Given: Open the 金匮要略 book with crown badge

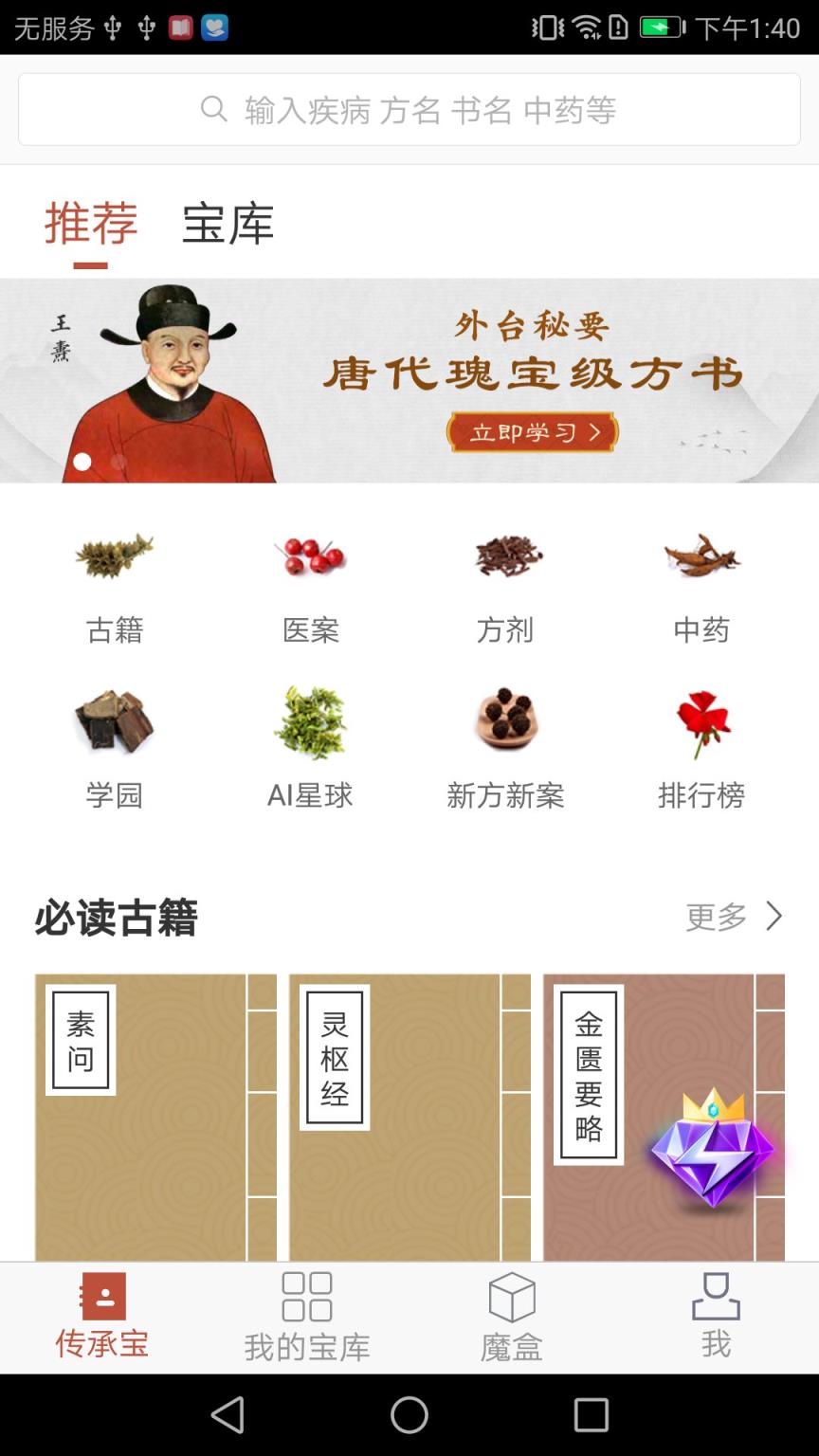Looking at the screenshot, I should click(662, 1119).
